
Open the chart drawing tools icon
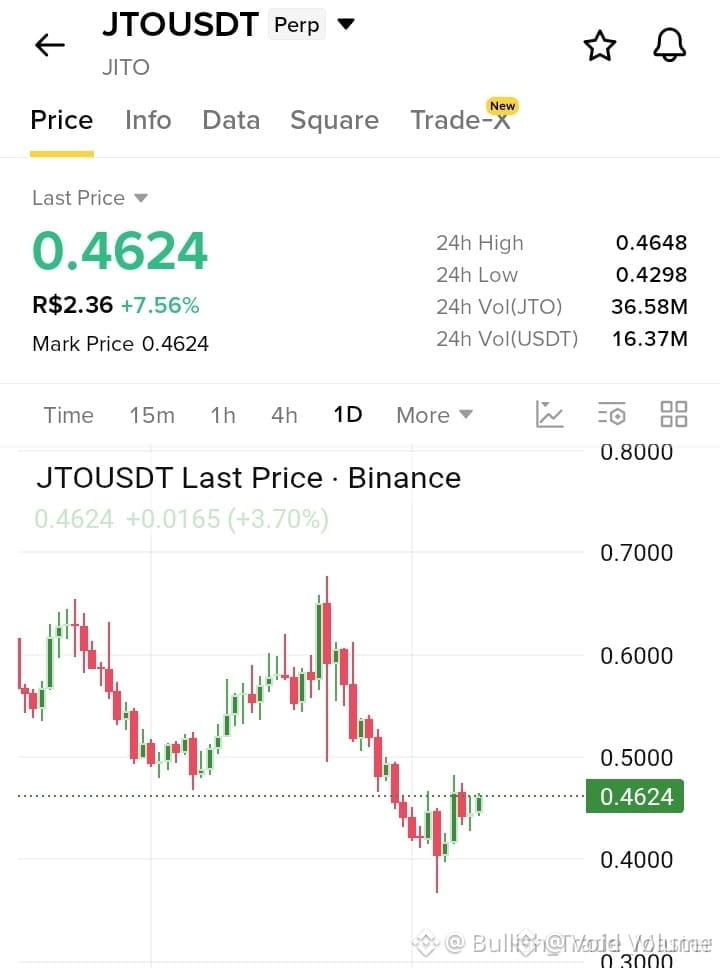549,414
